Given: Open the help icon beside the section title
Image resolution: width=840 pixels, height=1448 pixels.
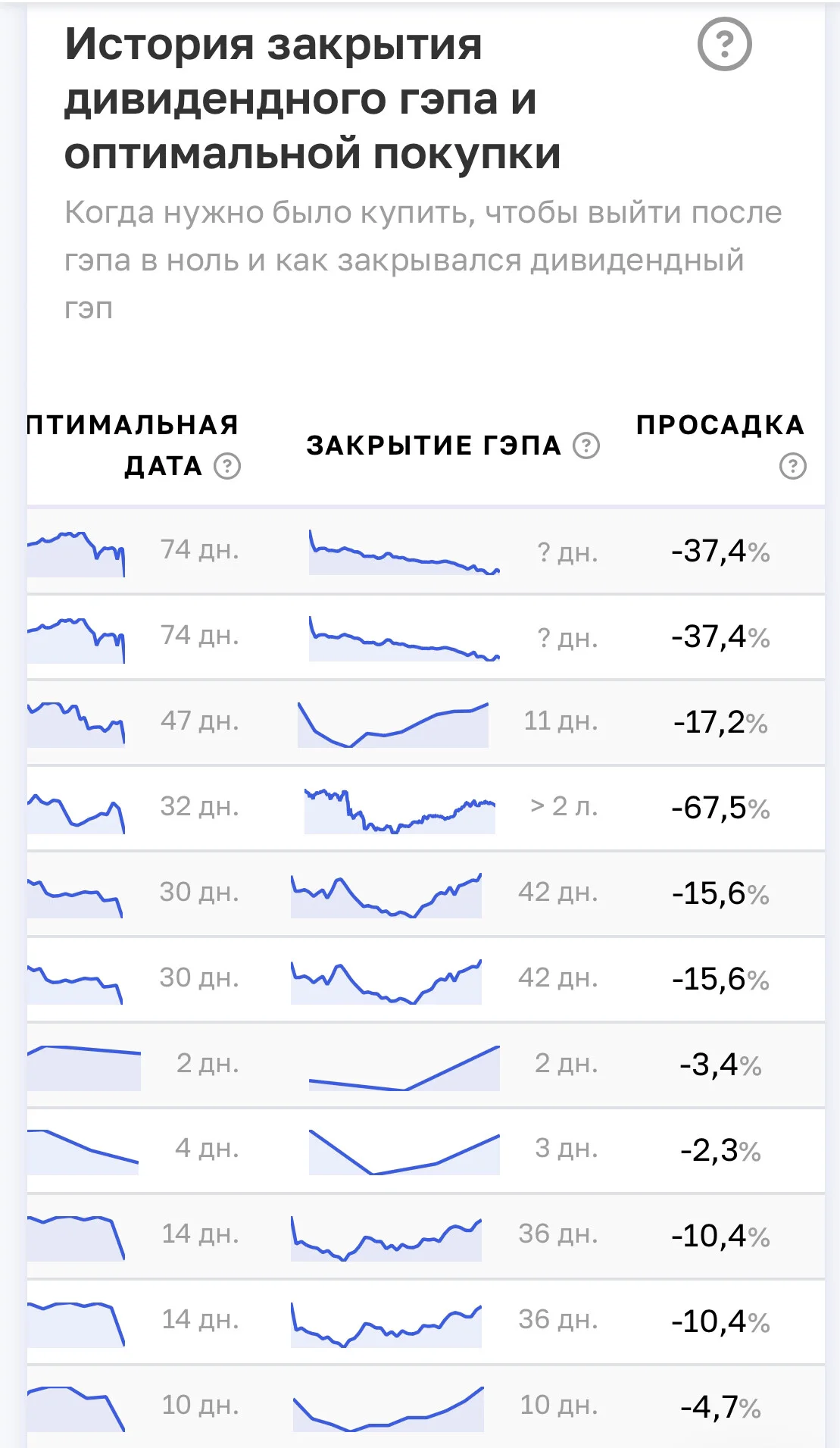Looking at the screenshot, I should click(x=724, y=45).
